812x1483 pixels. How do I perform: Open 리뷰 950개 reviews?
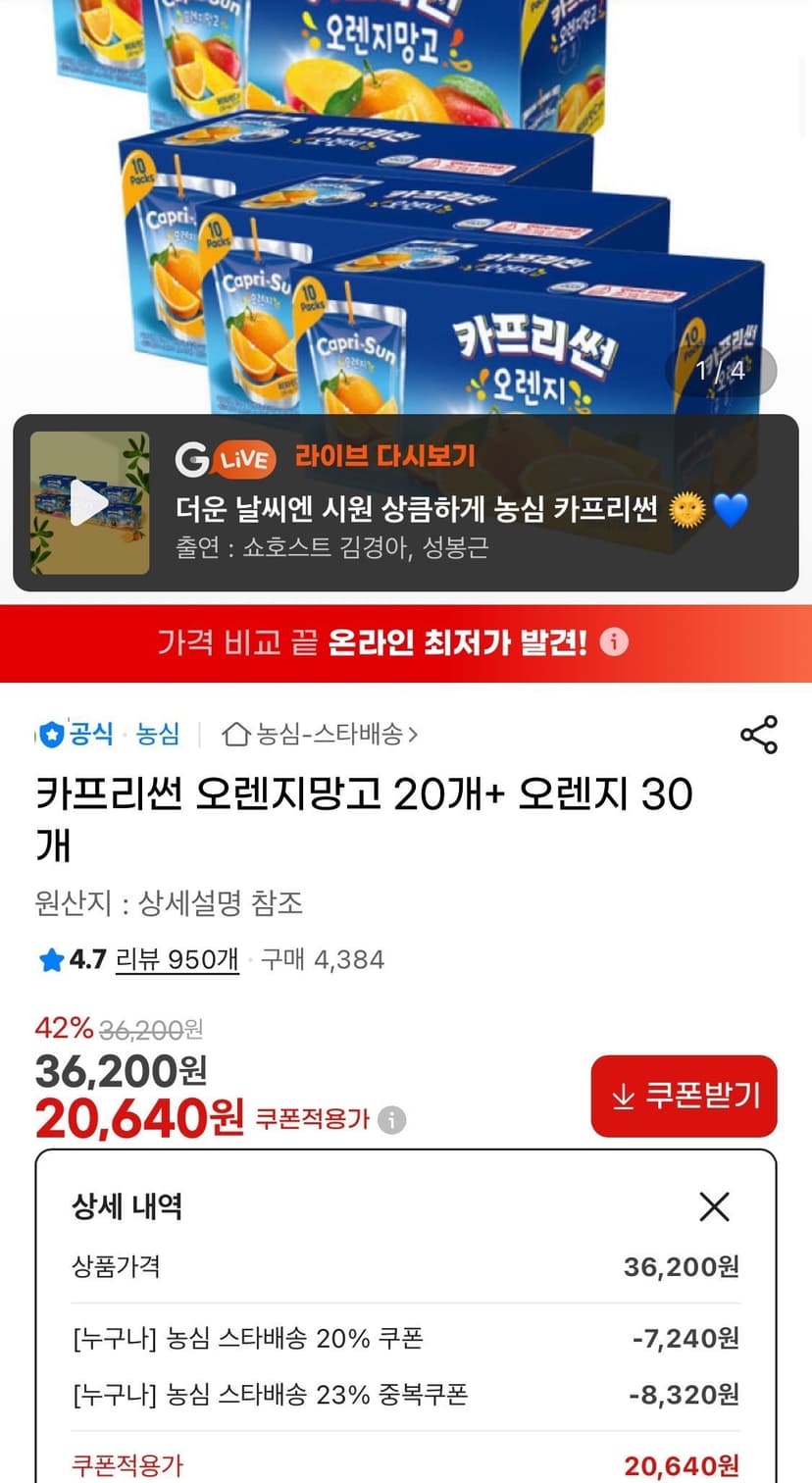(x=178, y=959)
